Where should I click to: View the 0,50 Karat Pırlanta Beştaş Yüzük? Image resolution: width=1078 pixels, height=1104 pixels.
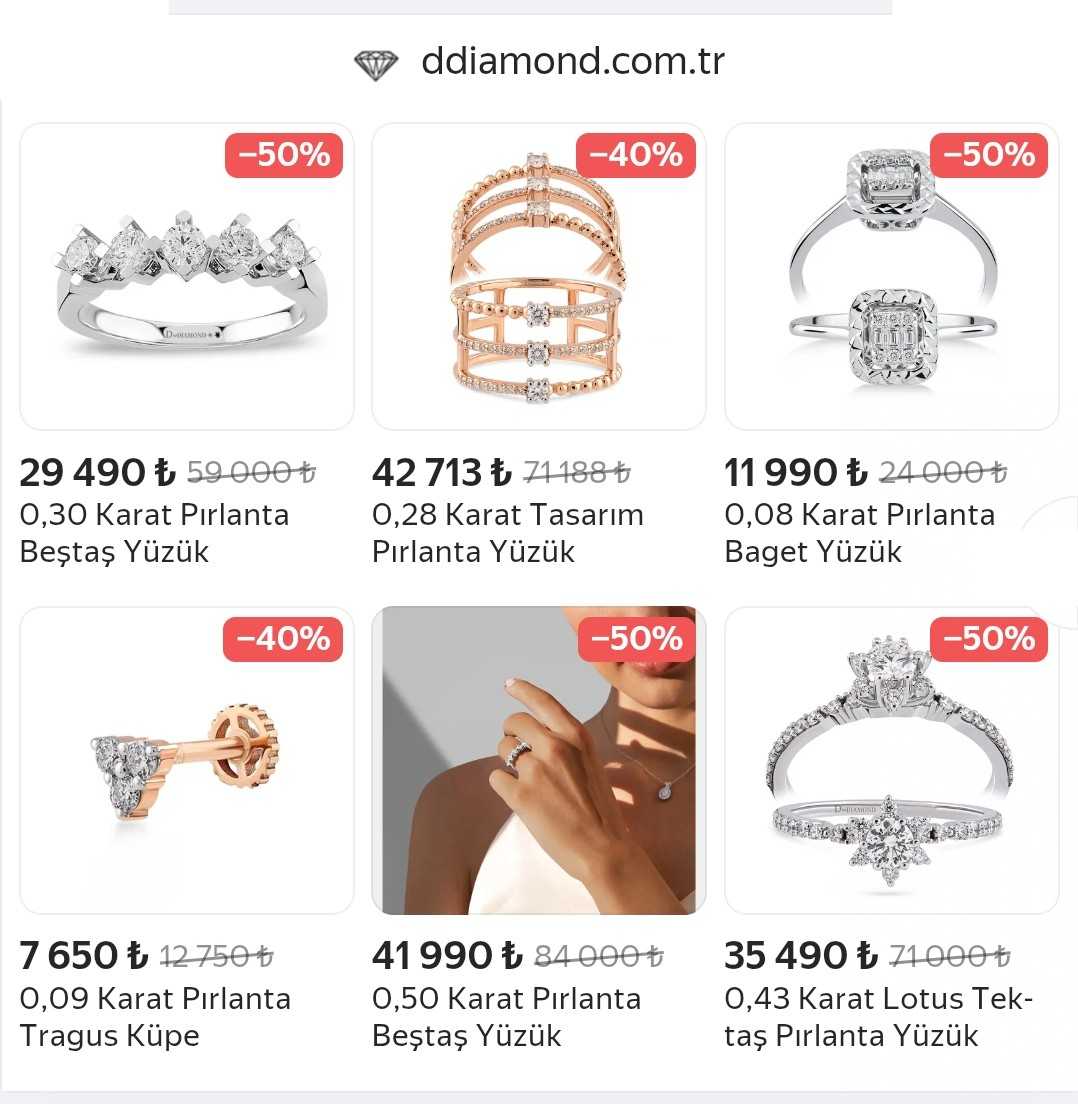pyautogui.click(x=538, y=760)
